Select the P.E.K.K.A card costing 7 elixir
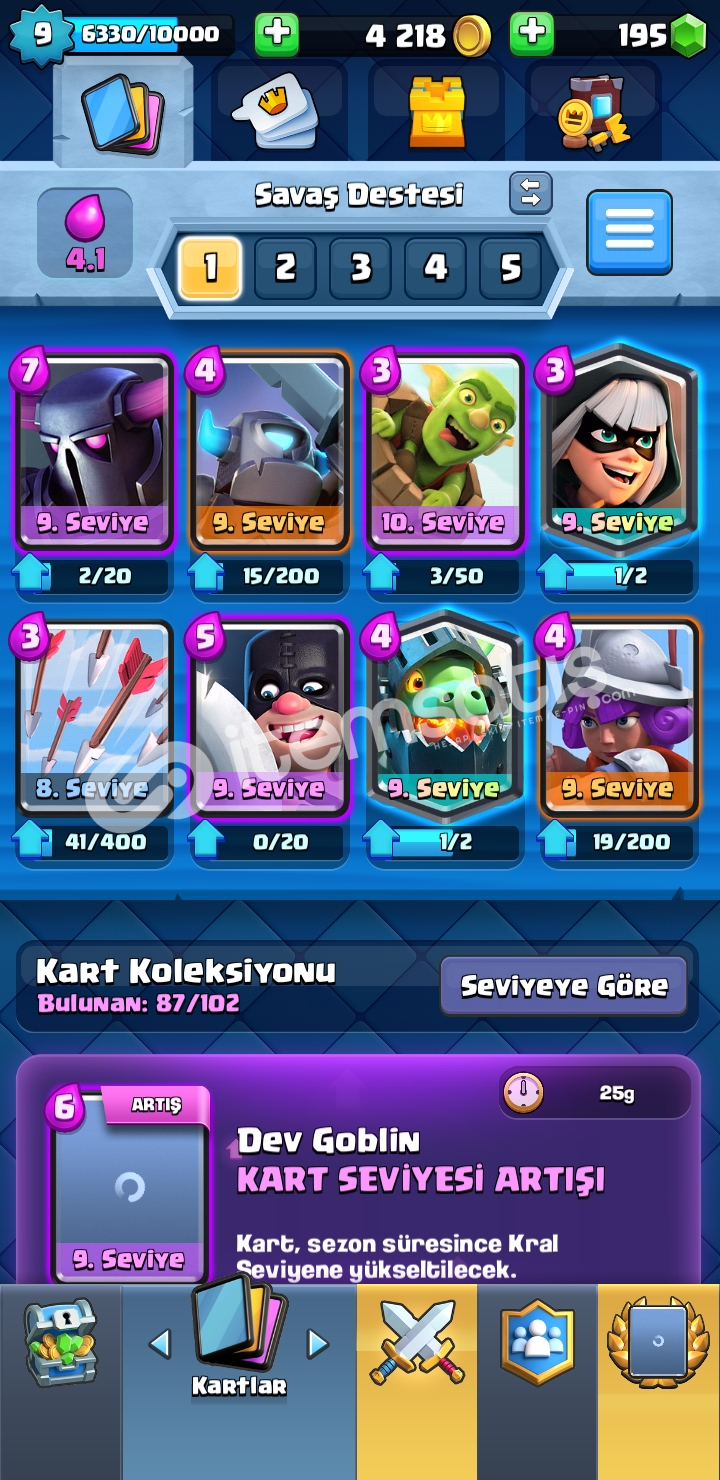The height and width of the screenshot is (1480, 720). pyautogui.click(x=93, y=450)
